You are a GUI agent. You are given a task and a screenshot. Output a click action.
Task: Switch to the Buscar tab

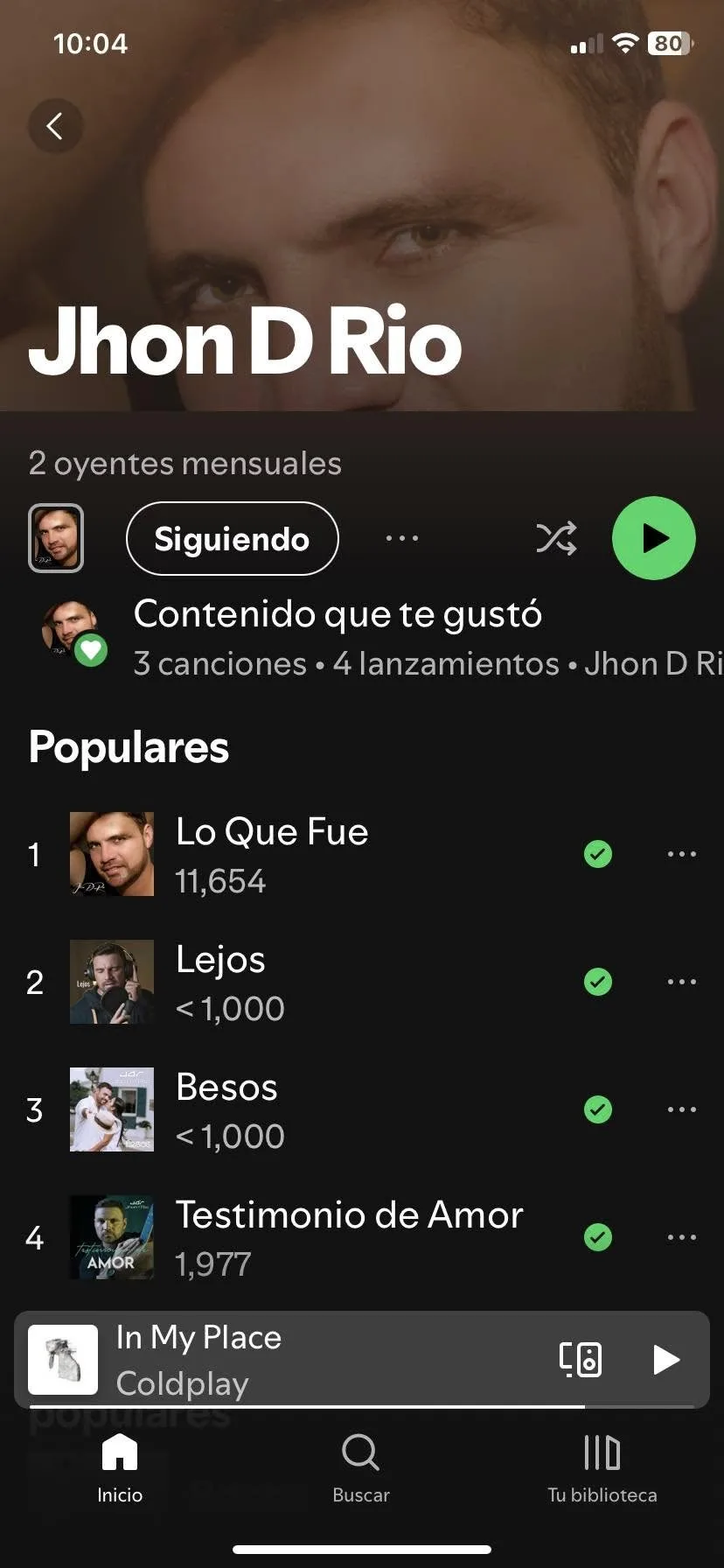(x=361, y=1467)
